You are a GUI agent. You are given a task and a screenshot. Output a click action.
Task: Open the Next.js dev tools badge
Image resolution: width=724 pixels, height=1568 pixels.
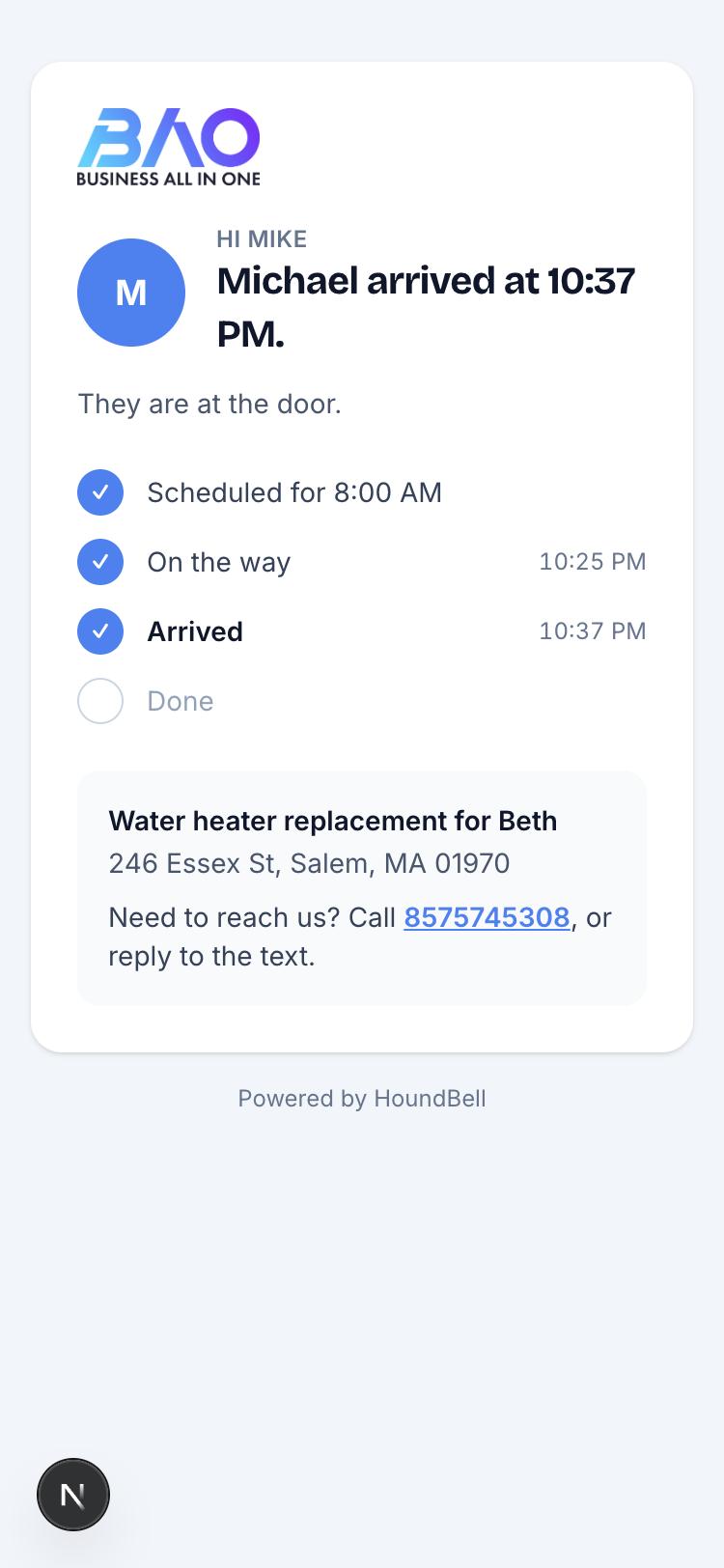pyautogui.click(x=73, y=1495)
